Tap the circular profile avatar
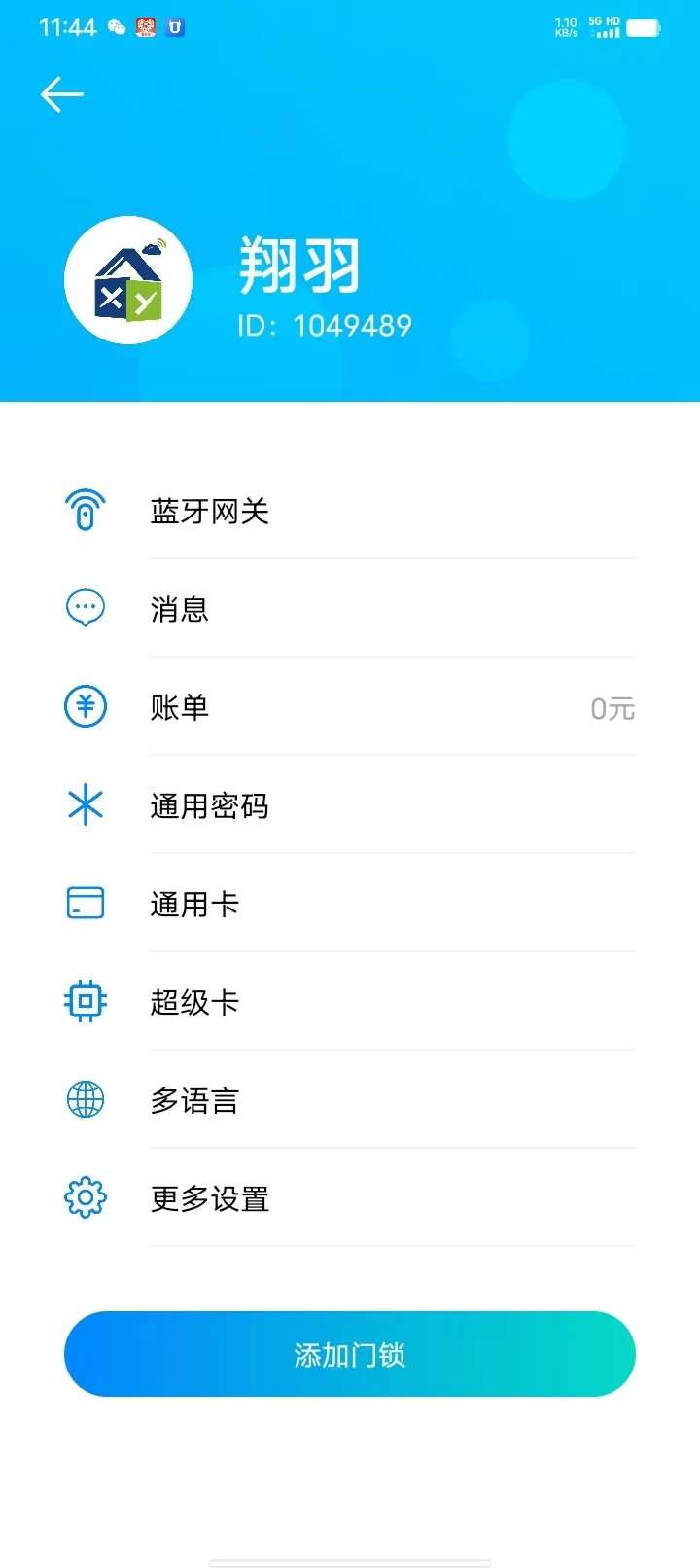700x1568 pixels. point(127,279)
